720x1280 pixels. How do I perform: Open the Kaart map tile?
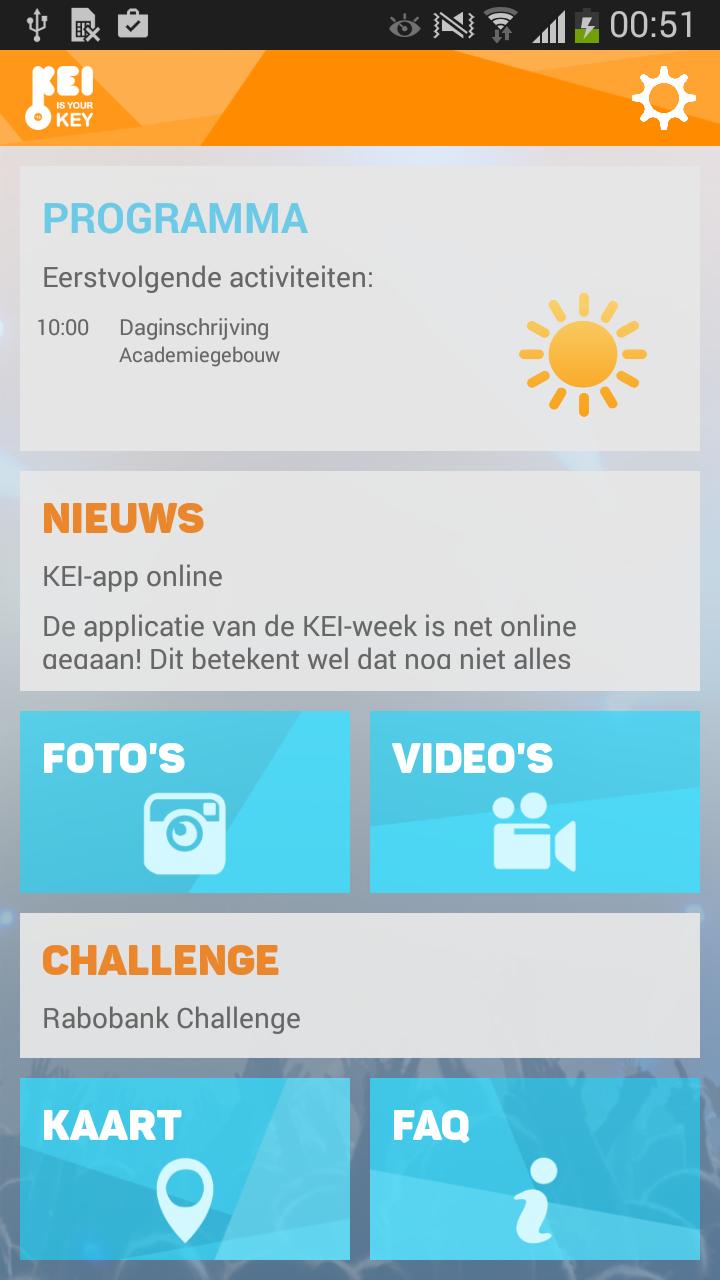(185, 1168)
